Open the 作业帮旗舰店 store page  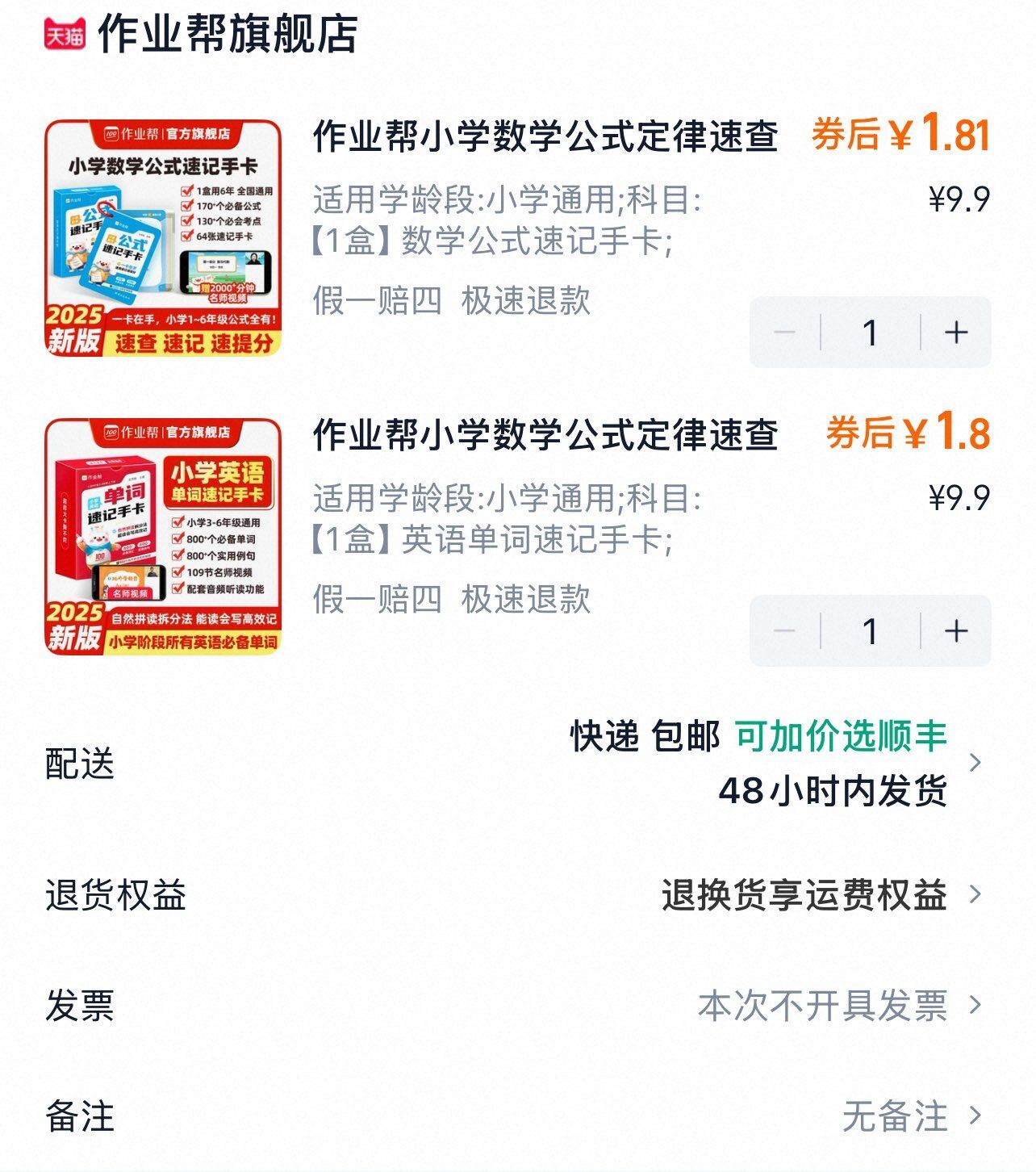[226, 32]
